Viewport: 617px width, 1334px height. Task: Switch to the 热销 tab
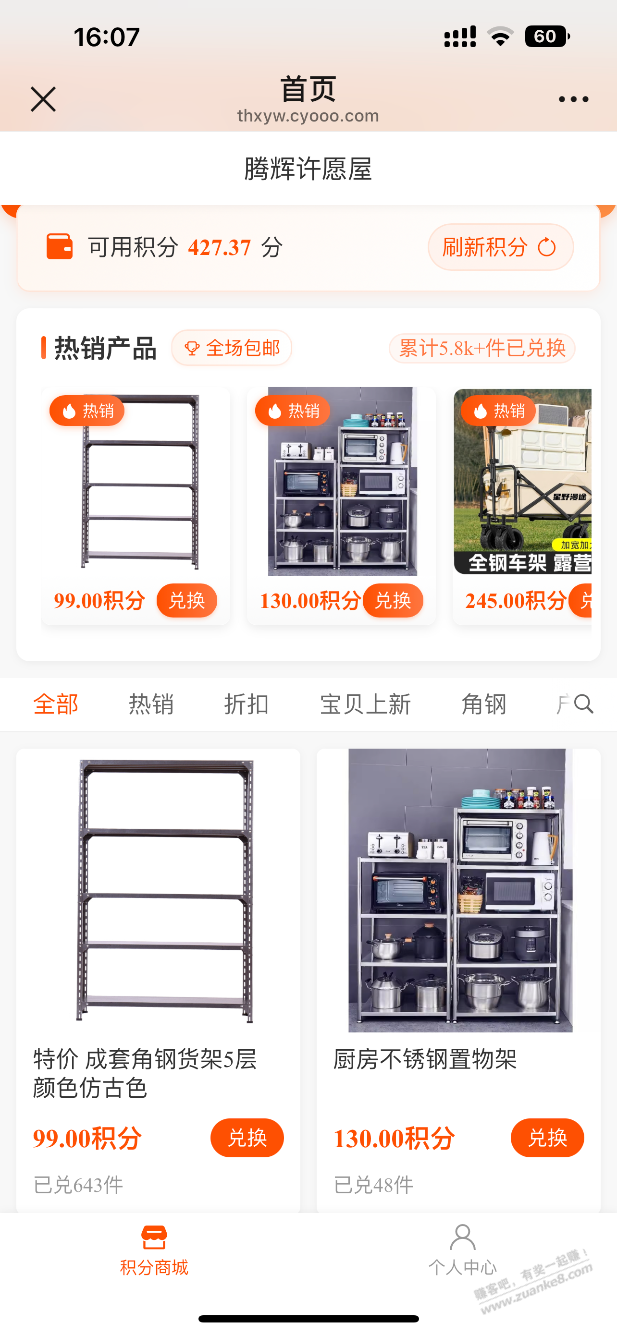tap(151, 704)
